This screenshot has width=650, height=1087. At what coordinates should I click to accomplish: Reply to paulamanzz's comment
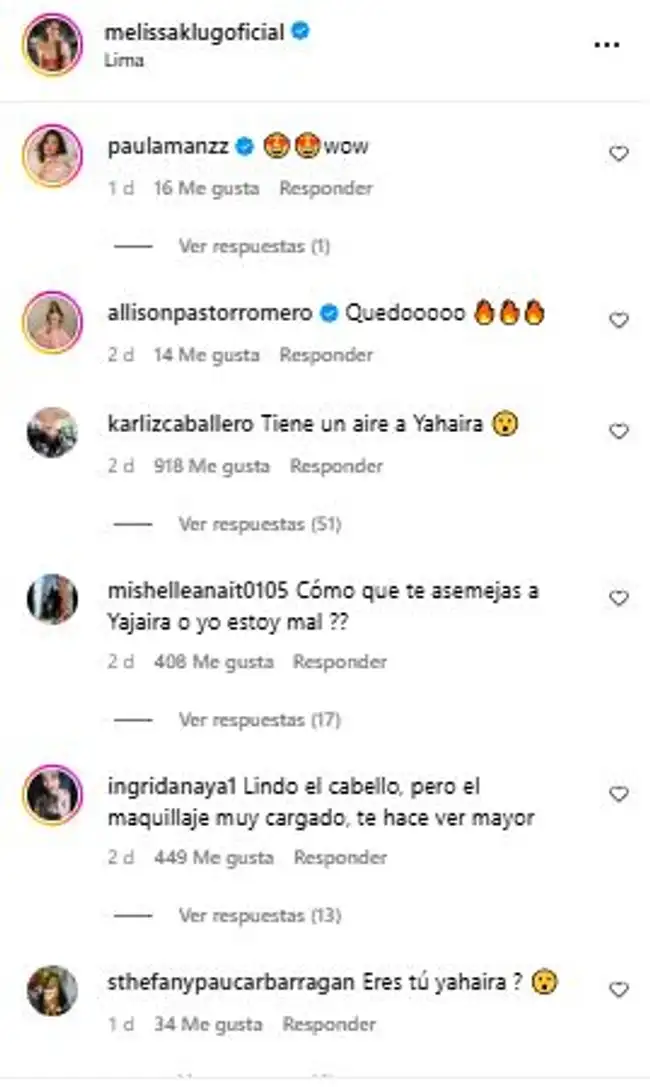(325, 188)
